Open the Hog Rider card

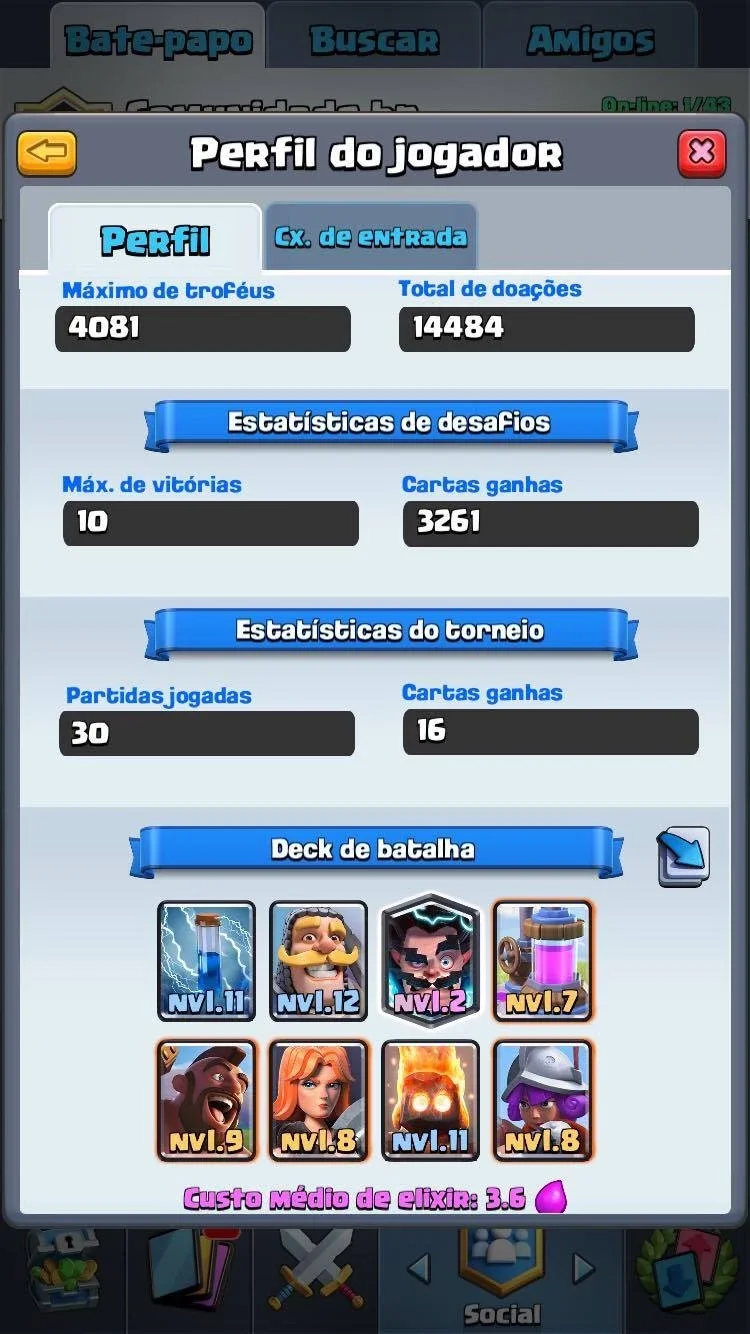pos(206,1100)
